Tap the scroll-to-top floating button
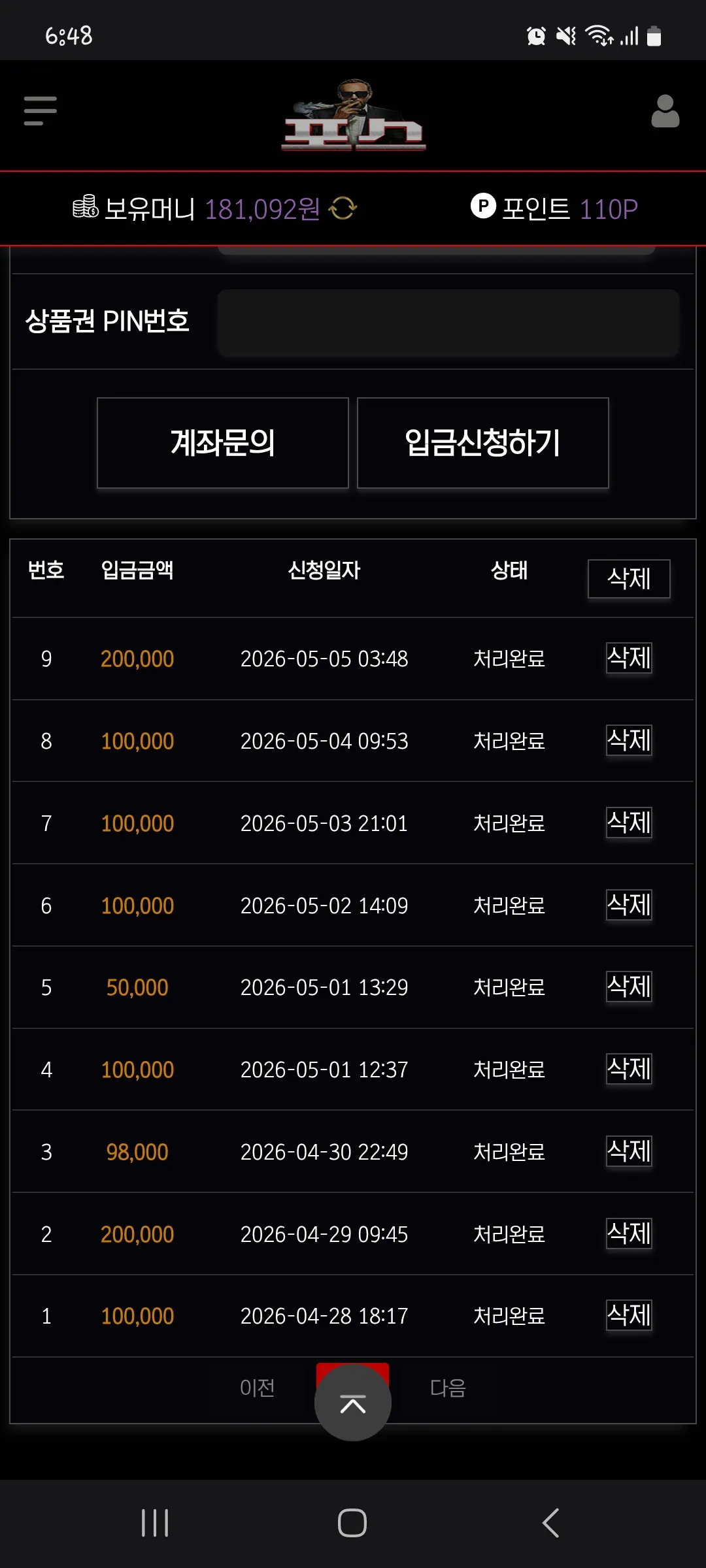This screenshot has width=706, height=1568. click(353, 1403)
